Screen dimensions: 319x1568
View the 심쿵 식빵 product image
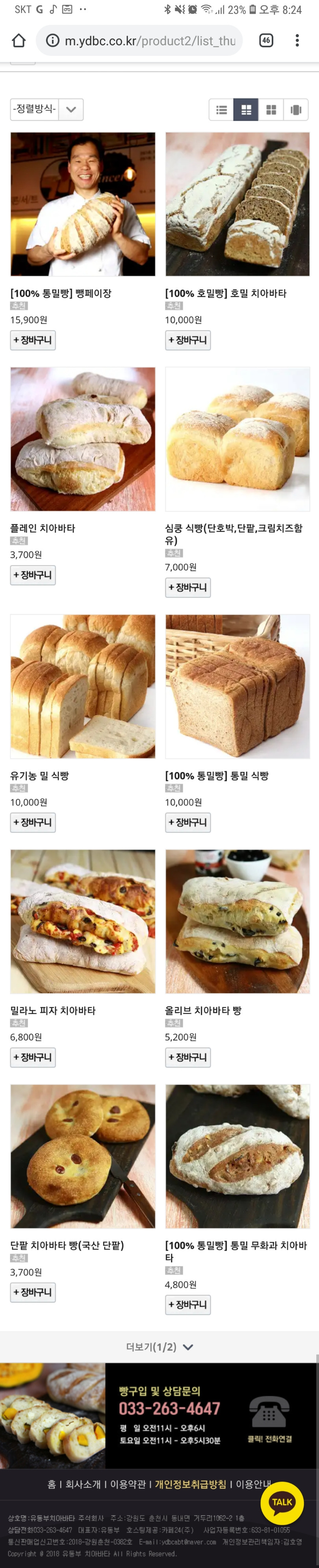click(x=237, y=439)
